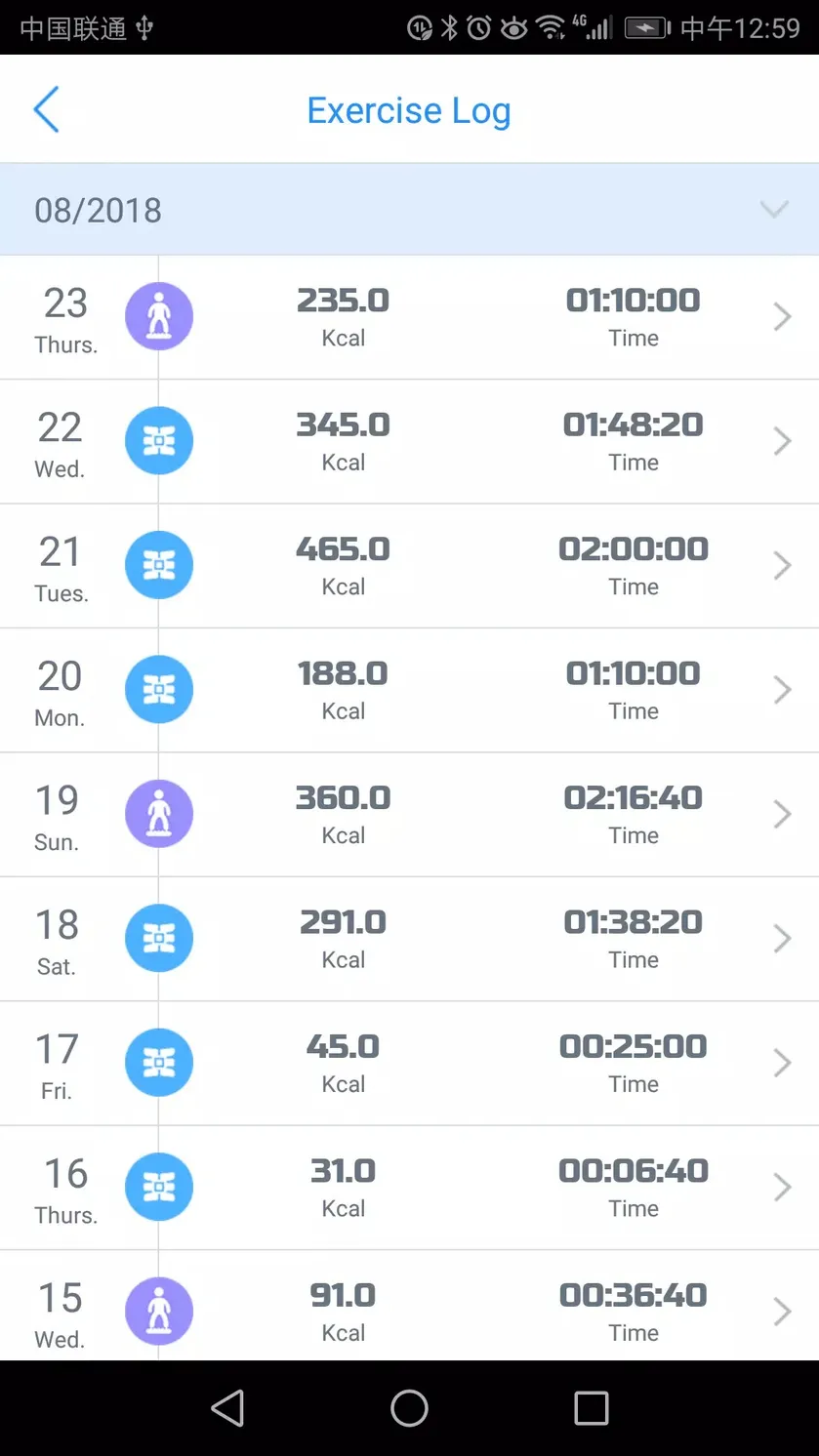Screen dimensions: 819x1456
Task: Go back from Exercise Log
Action: pyautogui.click(x=46, y=109)
